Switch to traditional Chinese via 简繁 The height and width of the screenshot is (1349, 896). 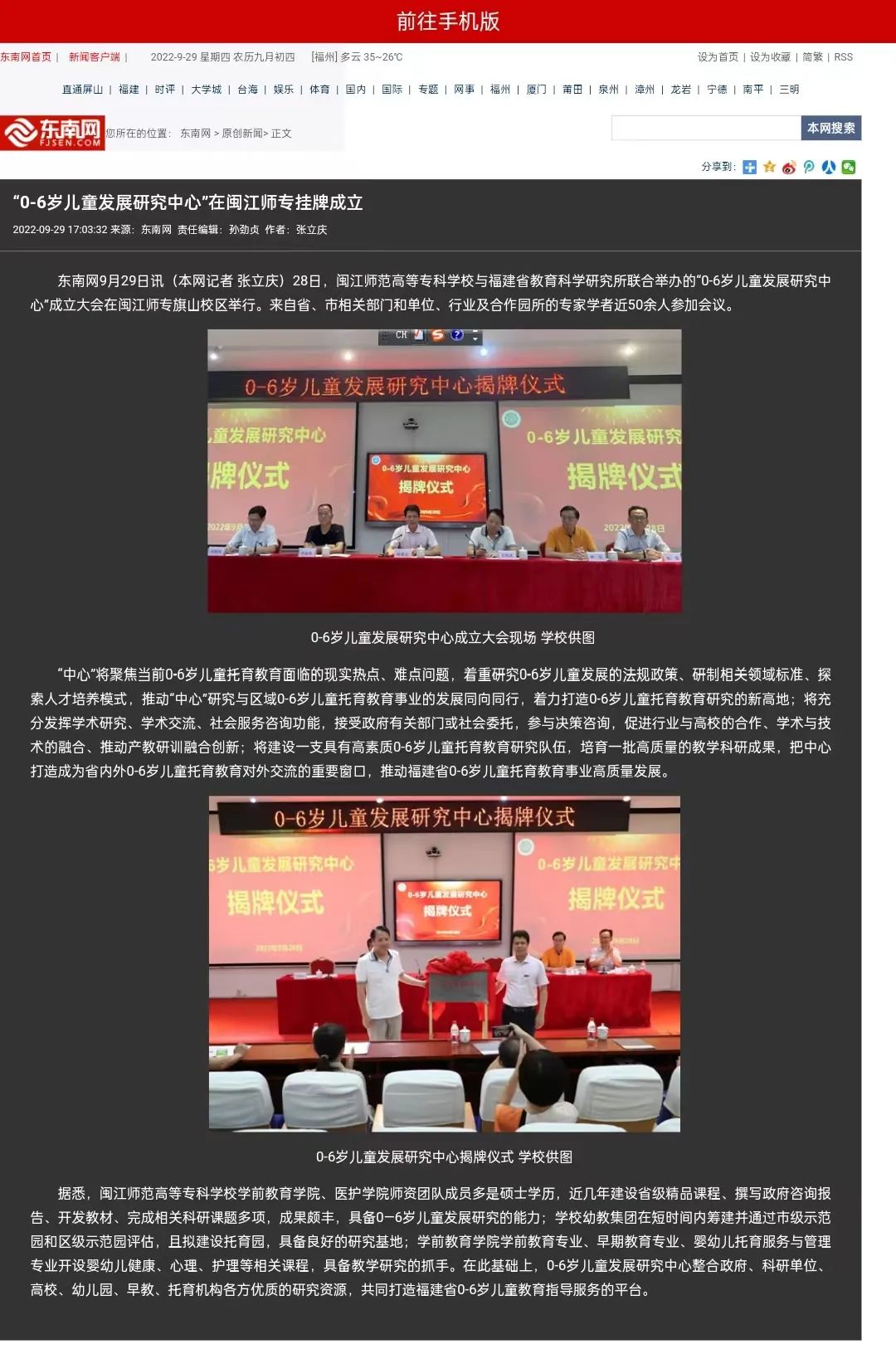pos(812,57)
